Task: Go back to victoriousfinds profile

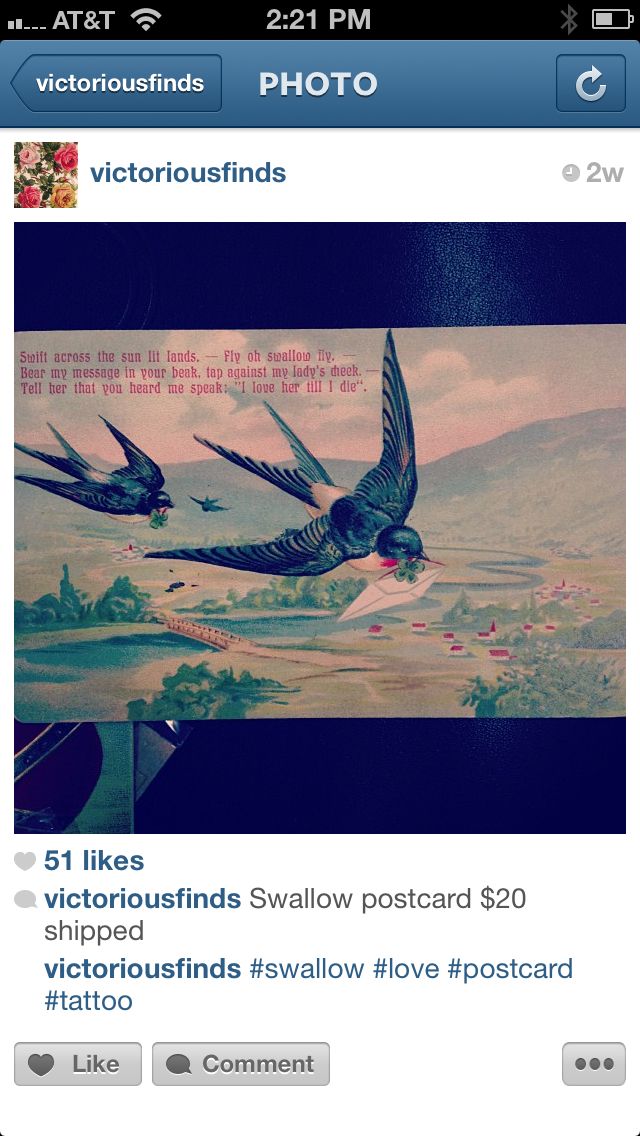Action: (x=117, y=83)
